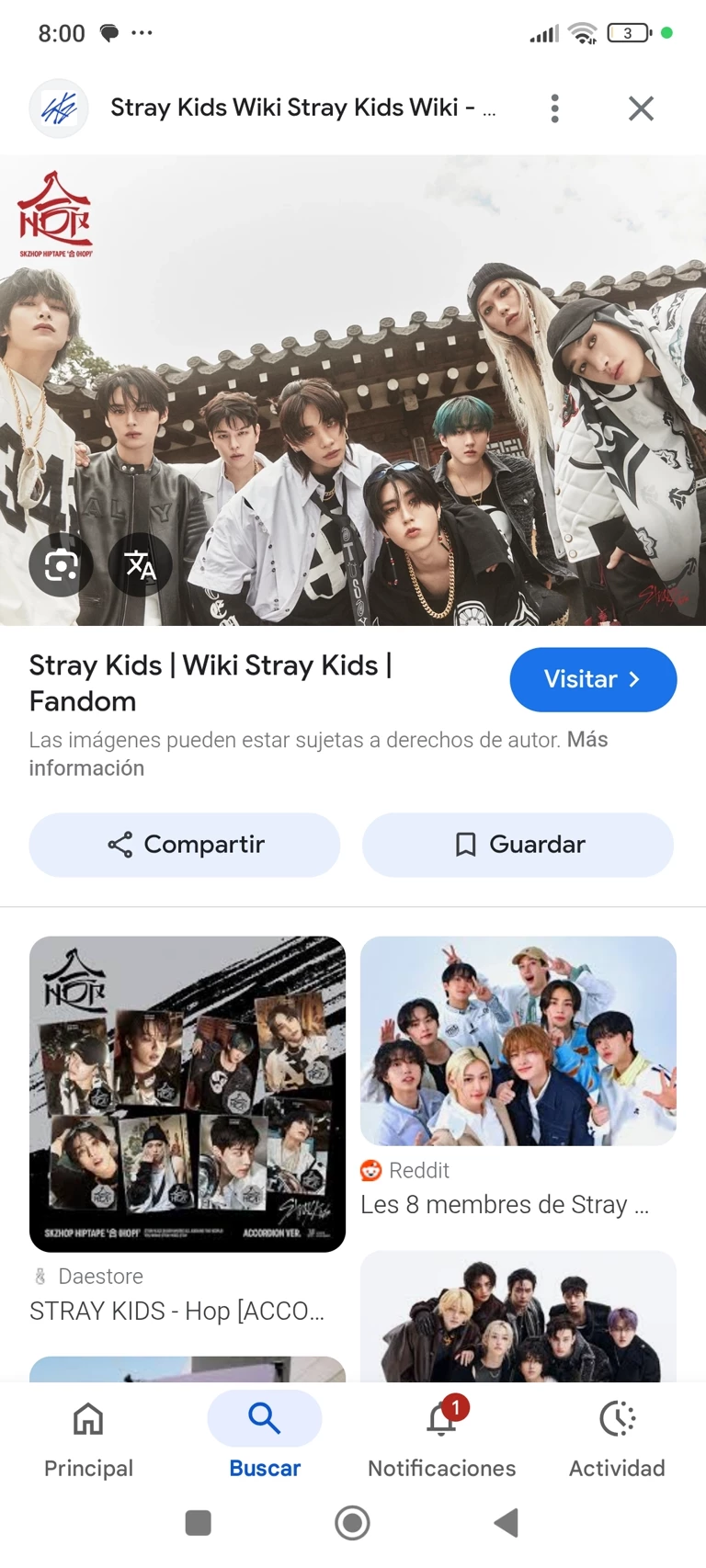Go back using the system back button

pos(507,1523)
